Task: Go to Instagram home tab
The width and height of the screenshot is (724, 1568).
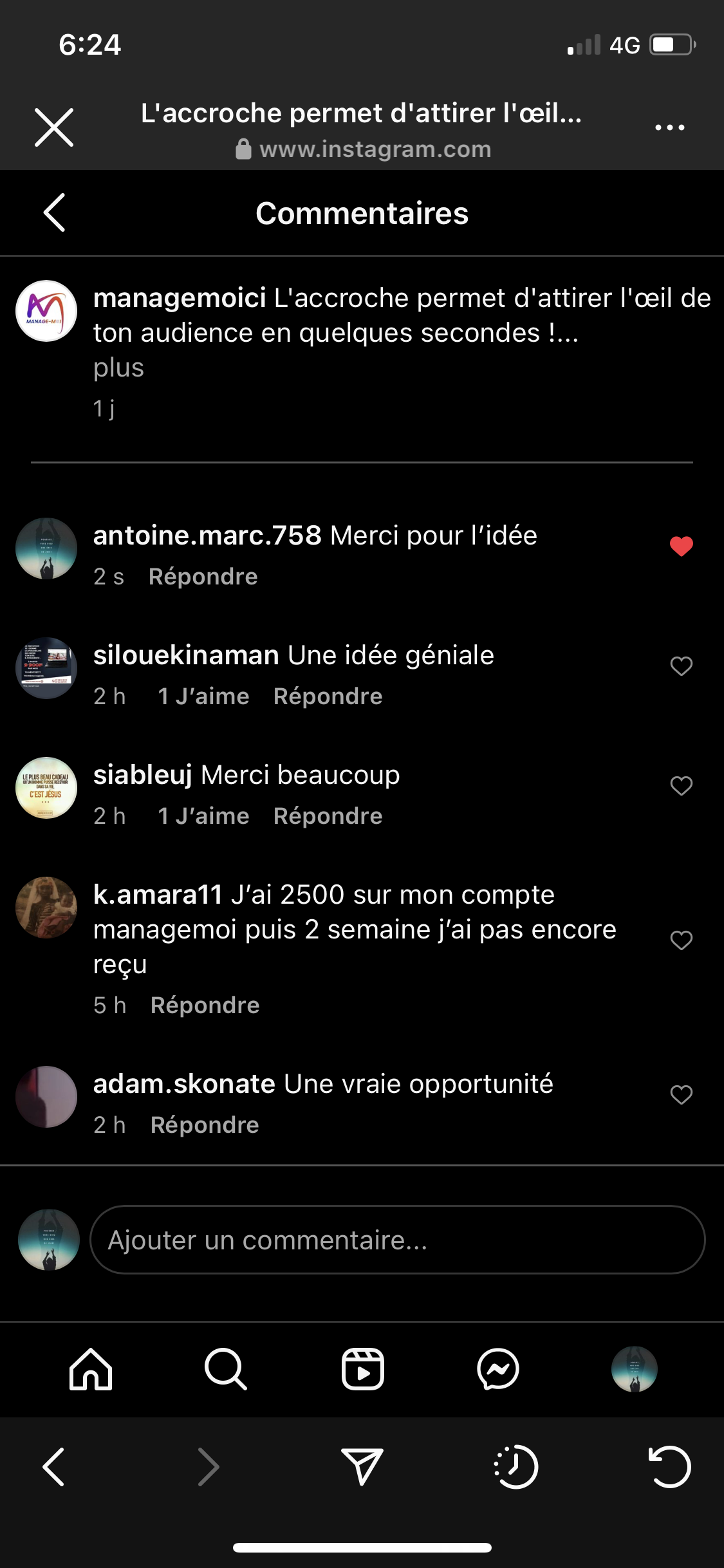Action: (91, 1368)
